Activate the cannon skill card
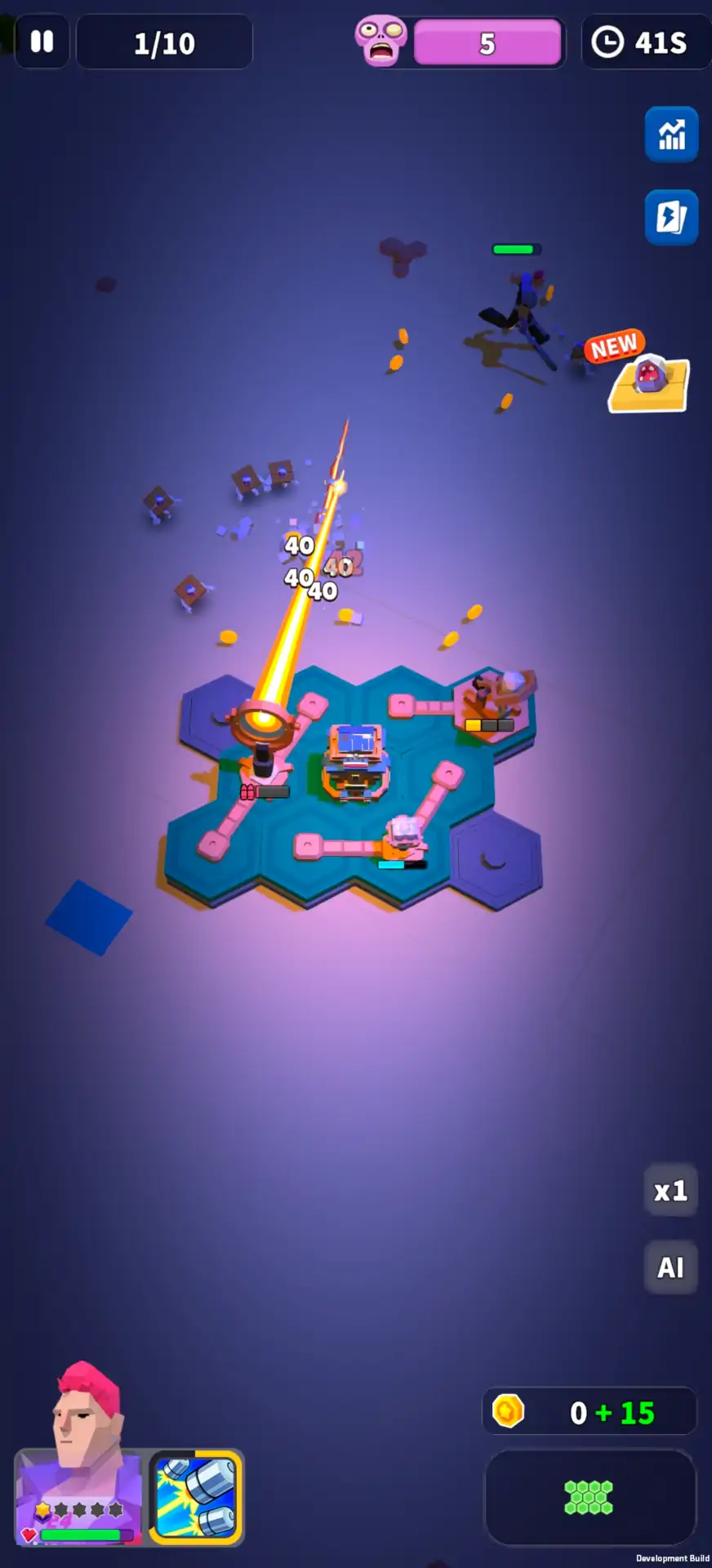The image size is (712, 1568). pyautogui.click(x=196, y=1498)
